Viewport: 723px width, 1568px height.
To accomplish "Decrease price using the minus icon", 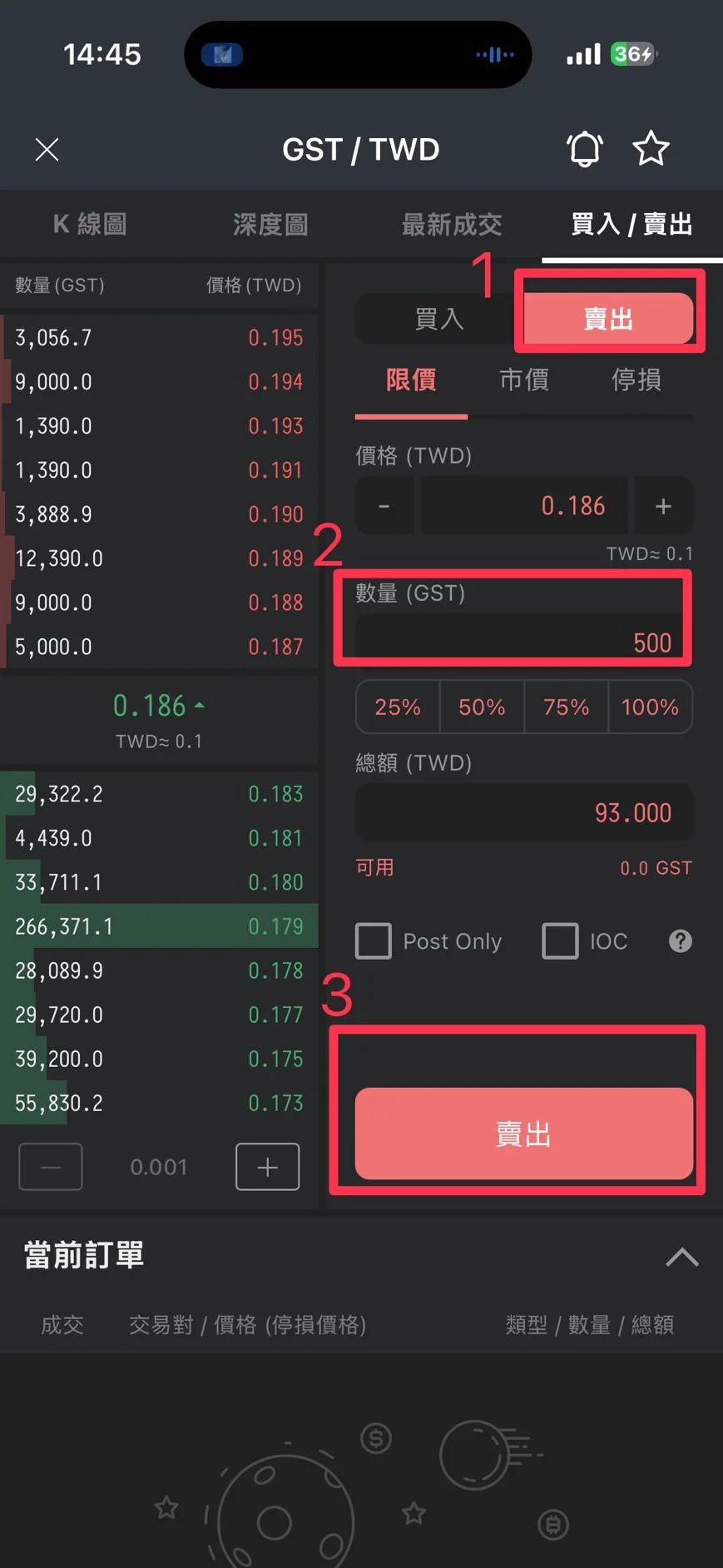I will tap(384, 505).
